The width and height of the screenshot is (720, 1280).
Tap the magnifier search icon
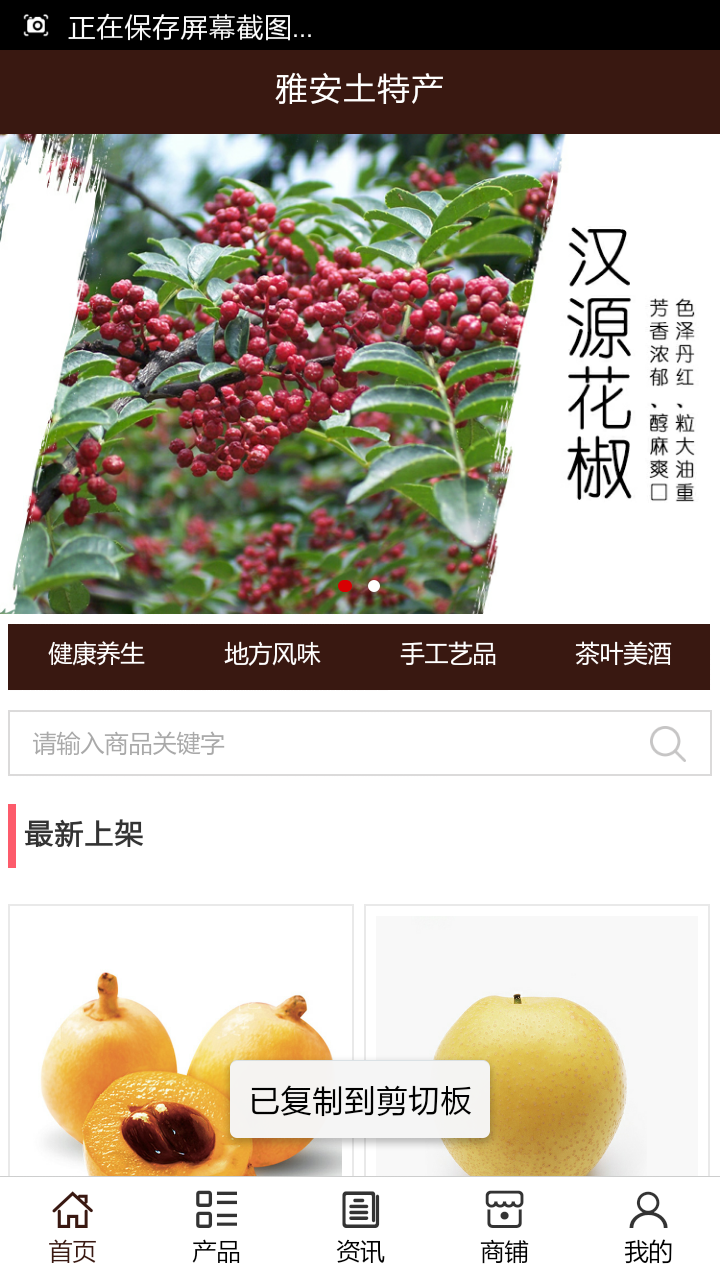click(x=667, y=744)
